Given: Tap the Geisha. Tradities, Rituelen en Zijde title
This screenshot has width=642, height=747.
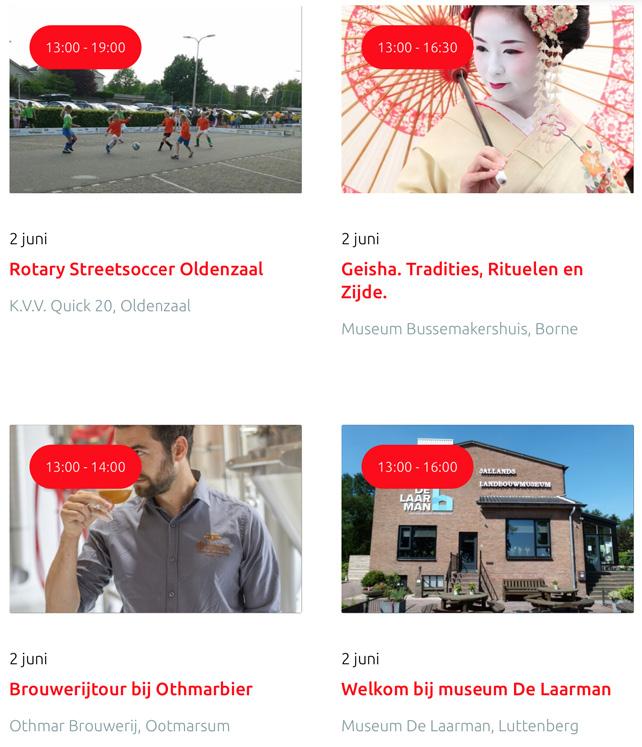Looking at the screenshot, I should pos(461,280).
